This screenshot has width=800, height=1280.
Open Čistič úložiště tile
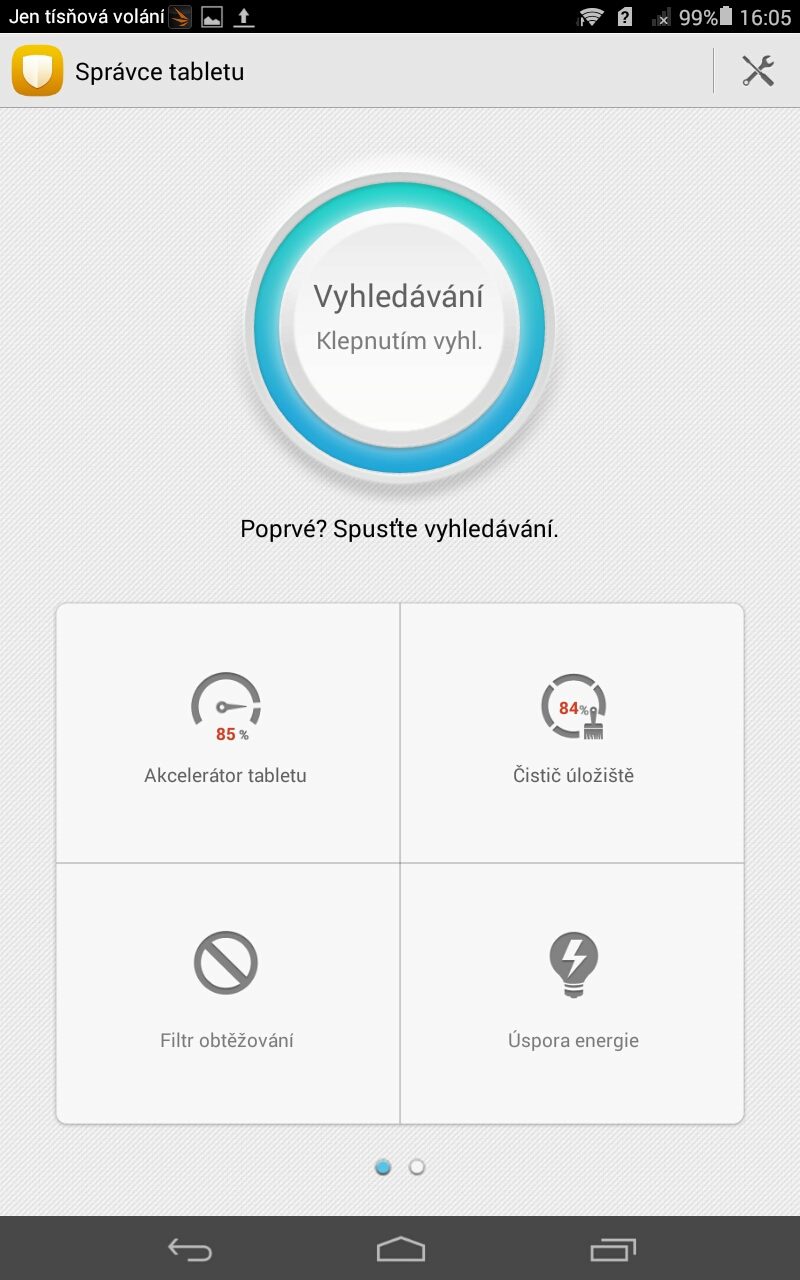(x=572, y=732)
